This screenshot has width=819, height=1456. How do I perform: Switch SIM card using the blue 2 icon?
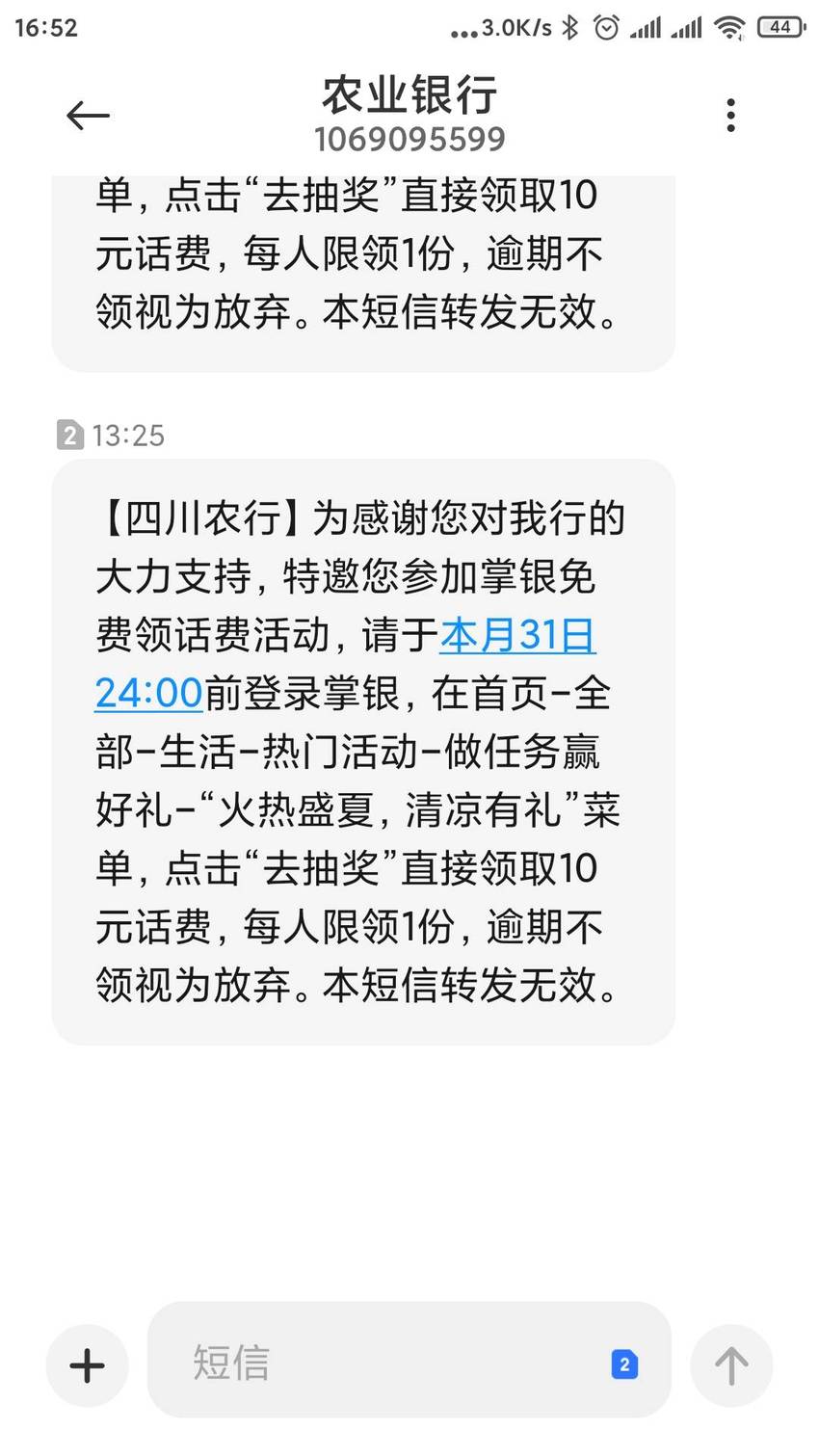pyautogui.click(x=624, y=1364)
